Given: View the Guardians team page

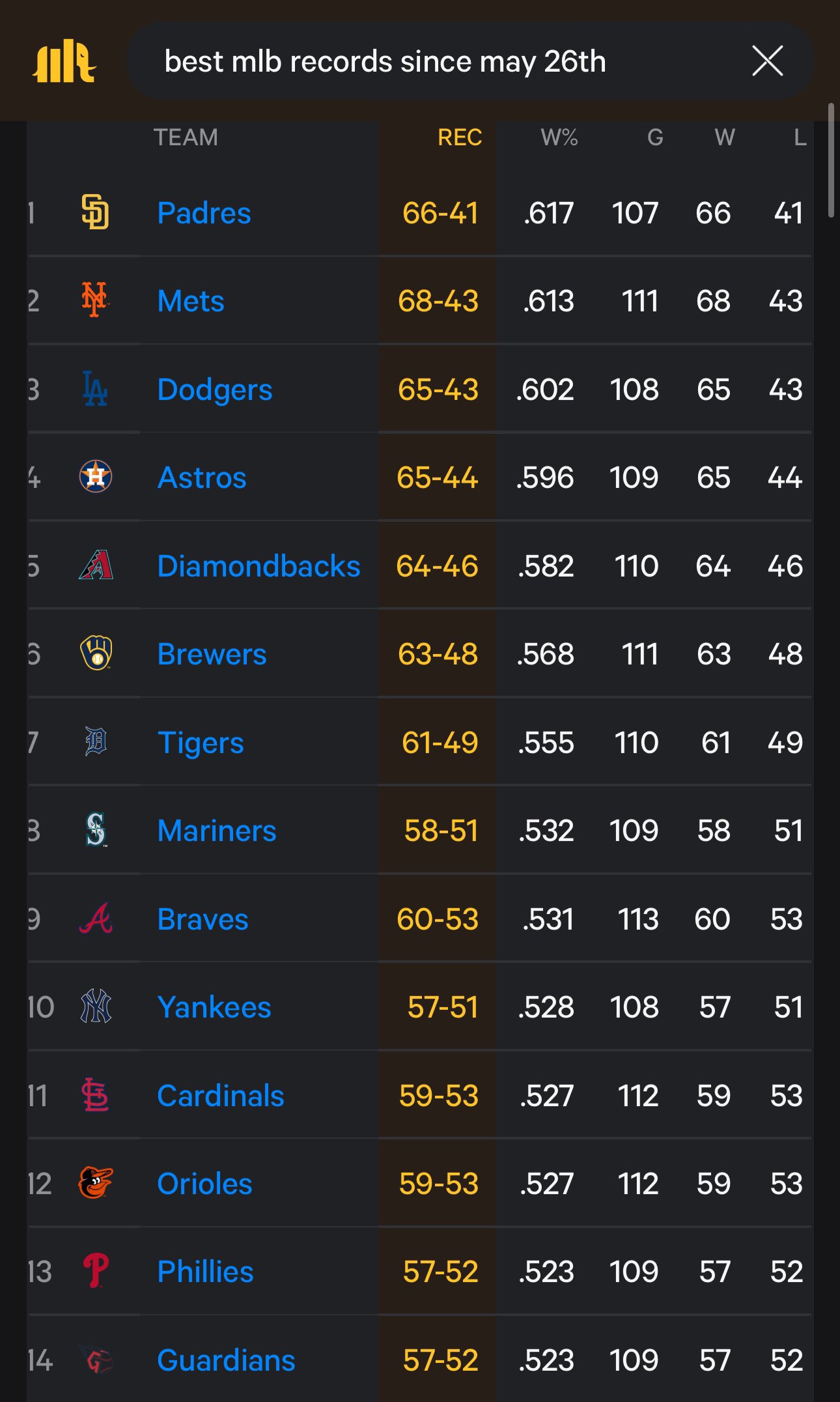Looking at the screenshot, I should pos(226,1360).
